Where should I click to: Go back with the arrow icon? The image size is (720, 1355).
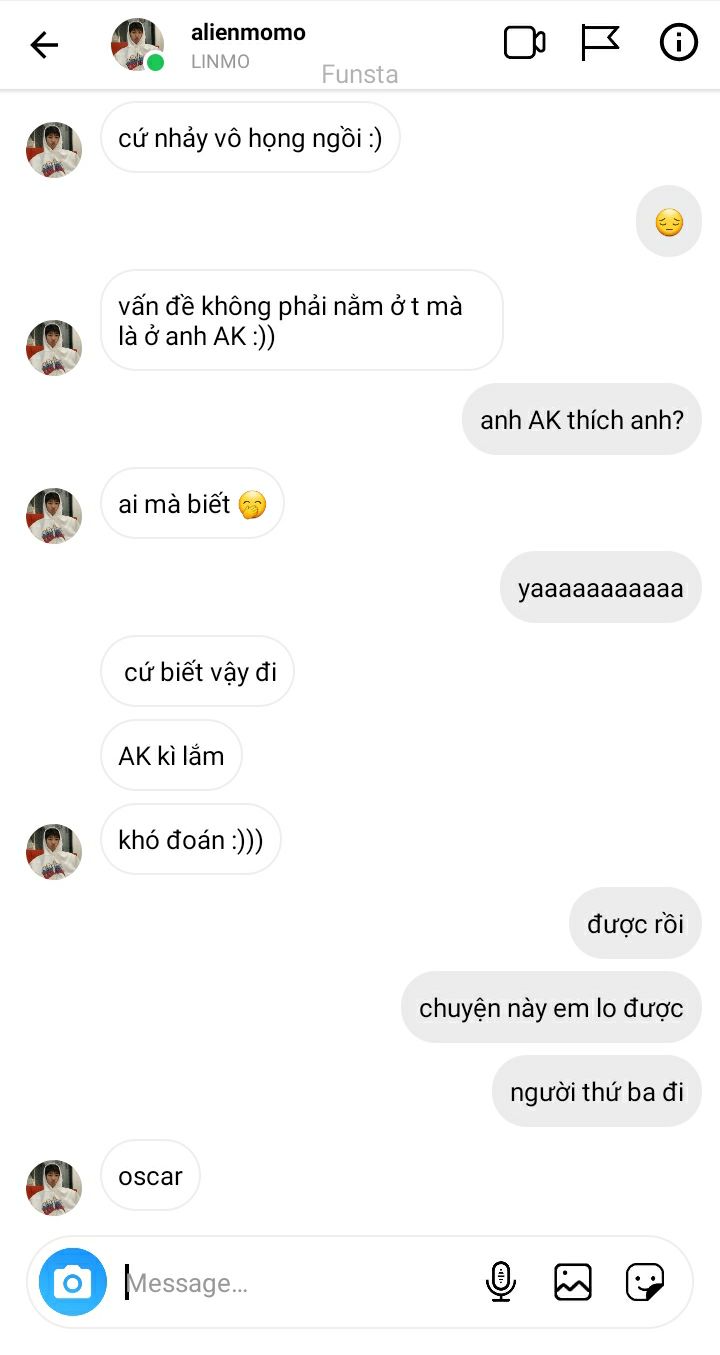(44, 45)
